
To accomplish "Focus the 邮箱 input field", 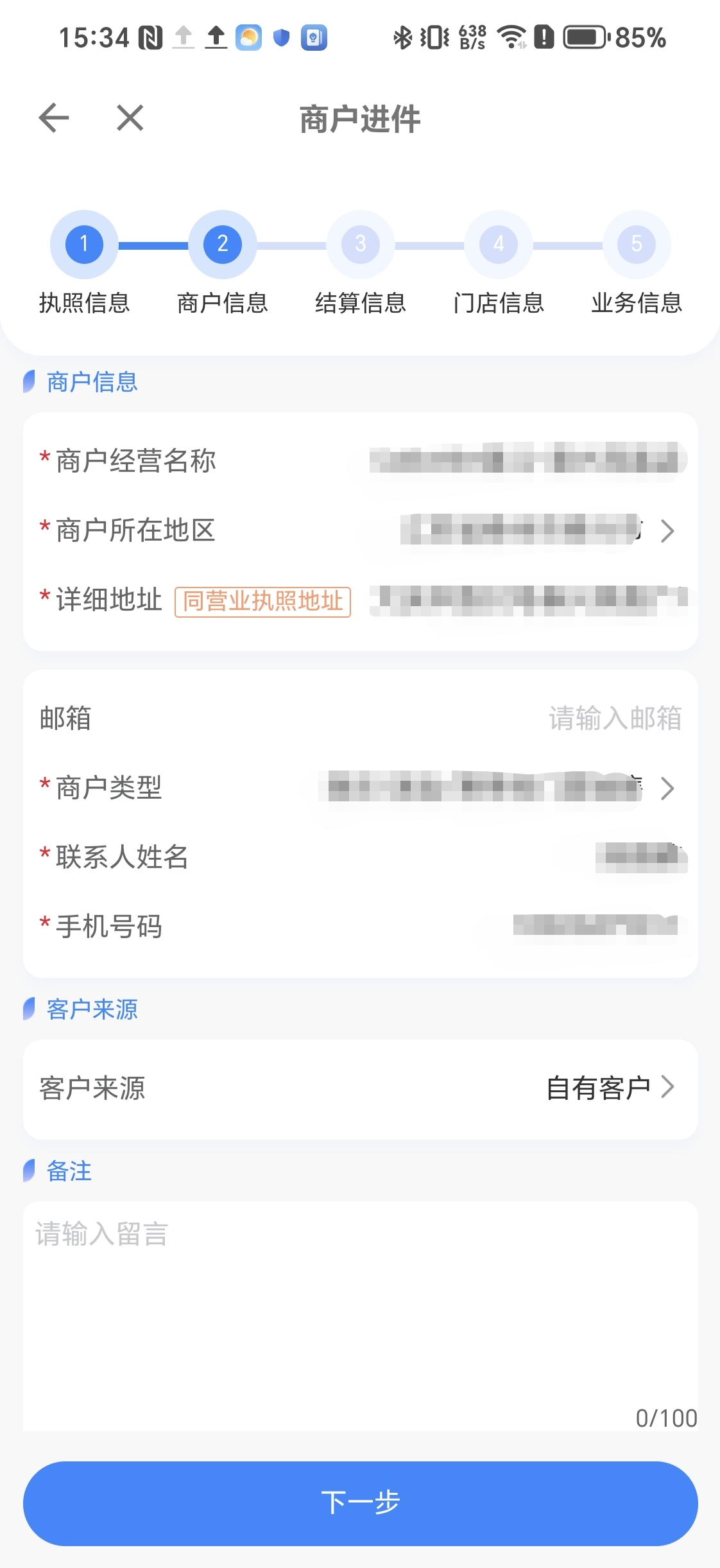I will [x=361, y=718].
